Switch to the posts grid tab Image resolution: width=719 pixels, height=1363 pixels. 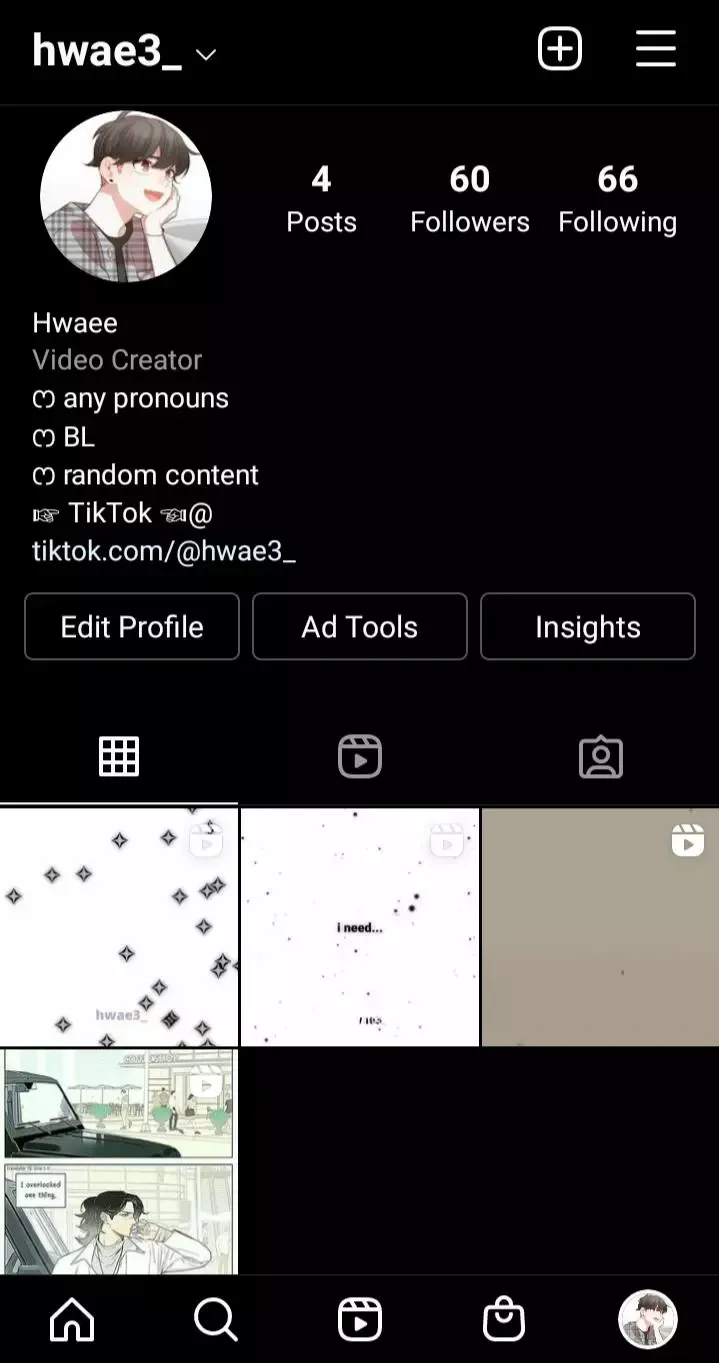pos(119,757)
